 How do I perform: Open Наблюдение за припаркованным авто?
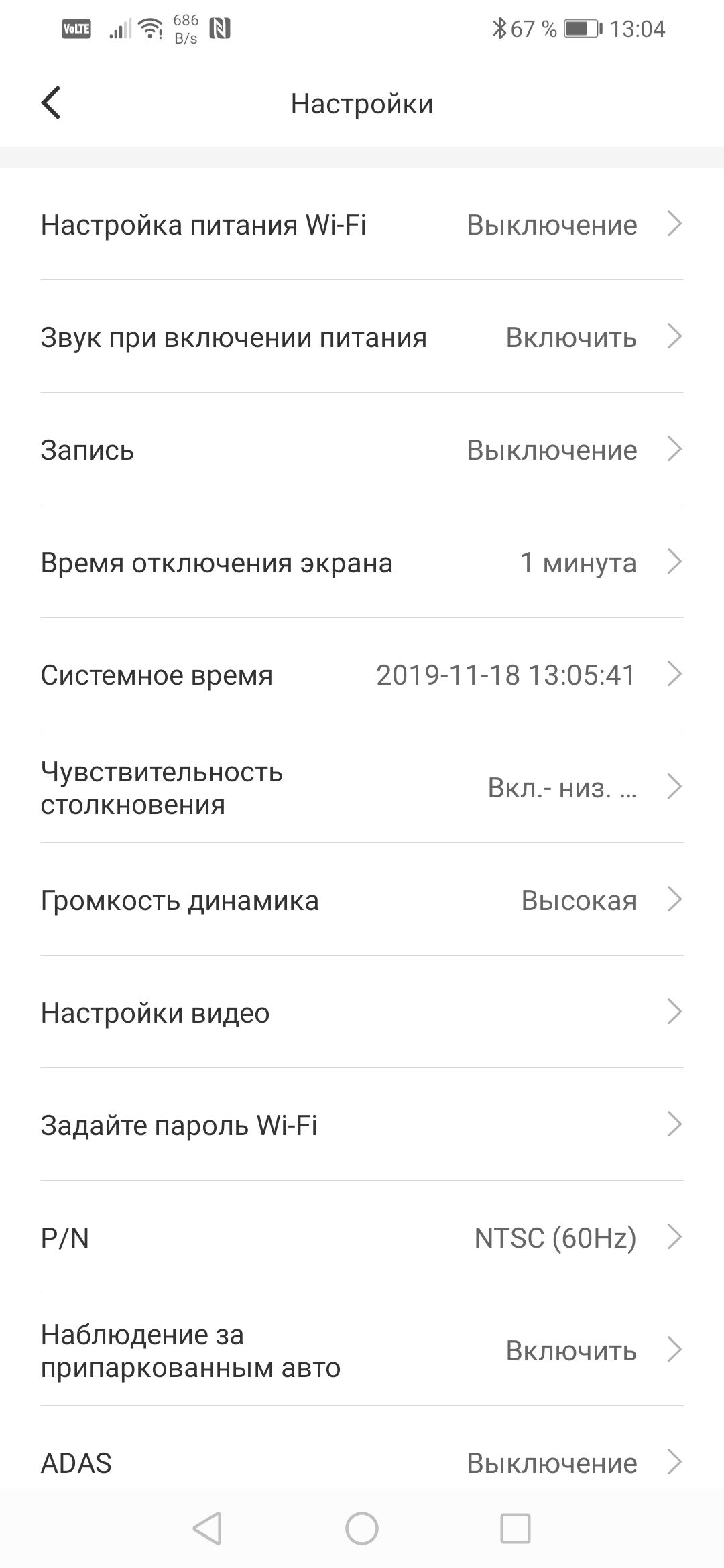click(x=362, y=1351)
